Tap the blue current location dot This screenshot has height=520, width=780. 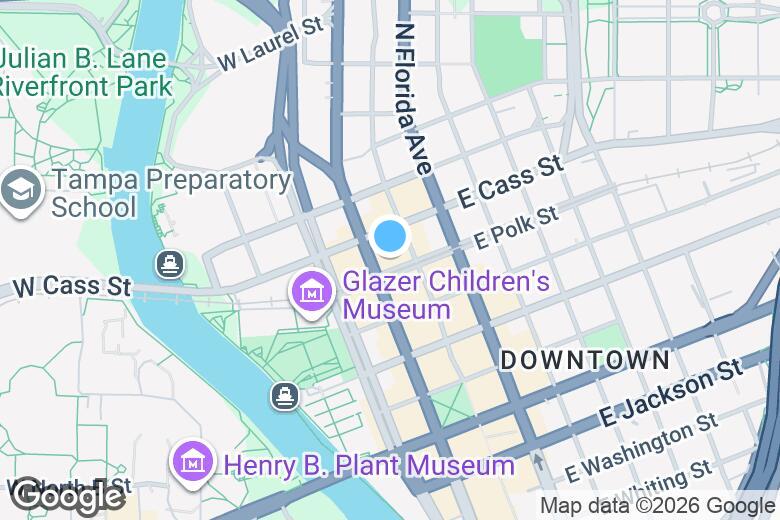(x=390, y=237)
